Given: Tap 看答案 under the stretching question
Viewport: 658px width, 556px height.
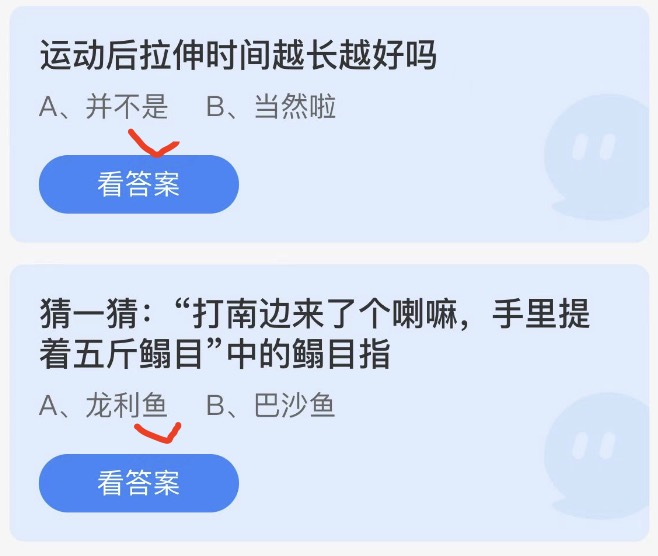Looking at the screenshot, I should [x=138, y=185].
